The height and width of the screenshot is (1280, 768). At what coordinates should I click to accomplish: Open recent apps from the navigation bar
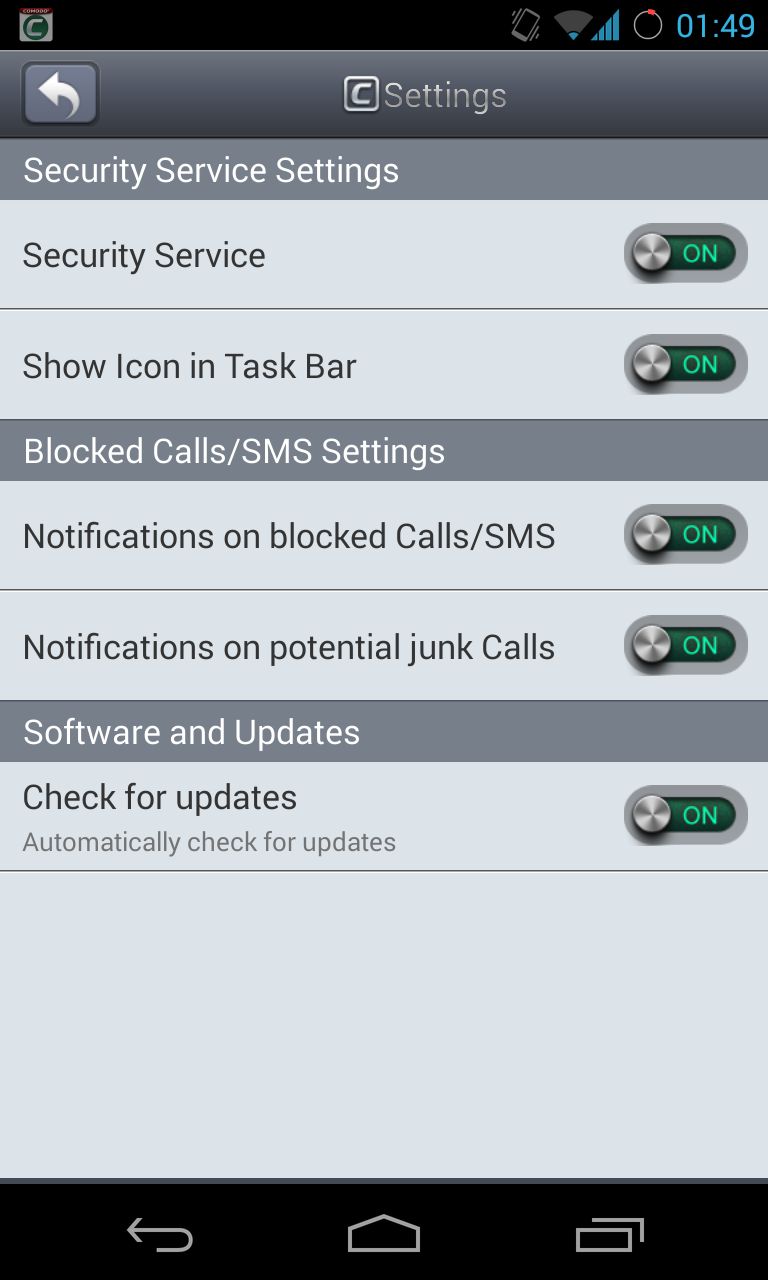[x=610, y=1235]
